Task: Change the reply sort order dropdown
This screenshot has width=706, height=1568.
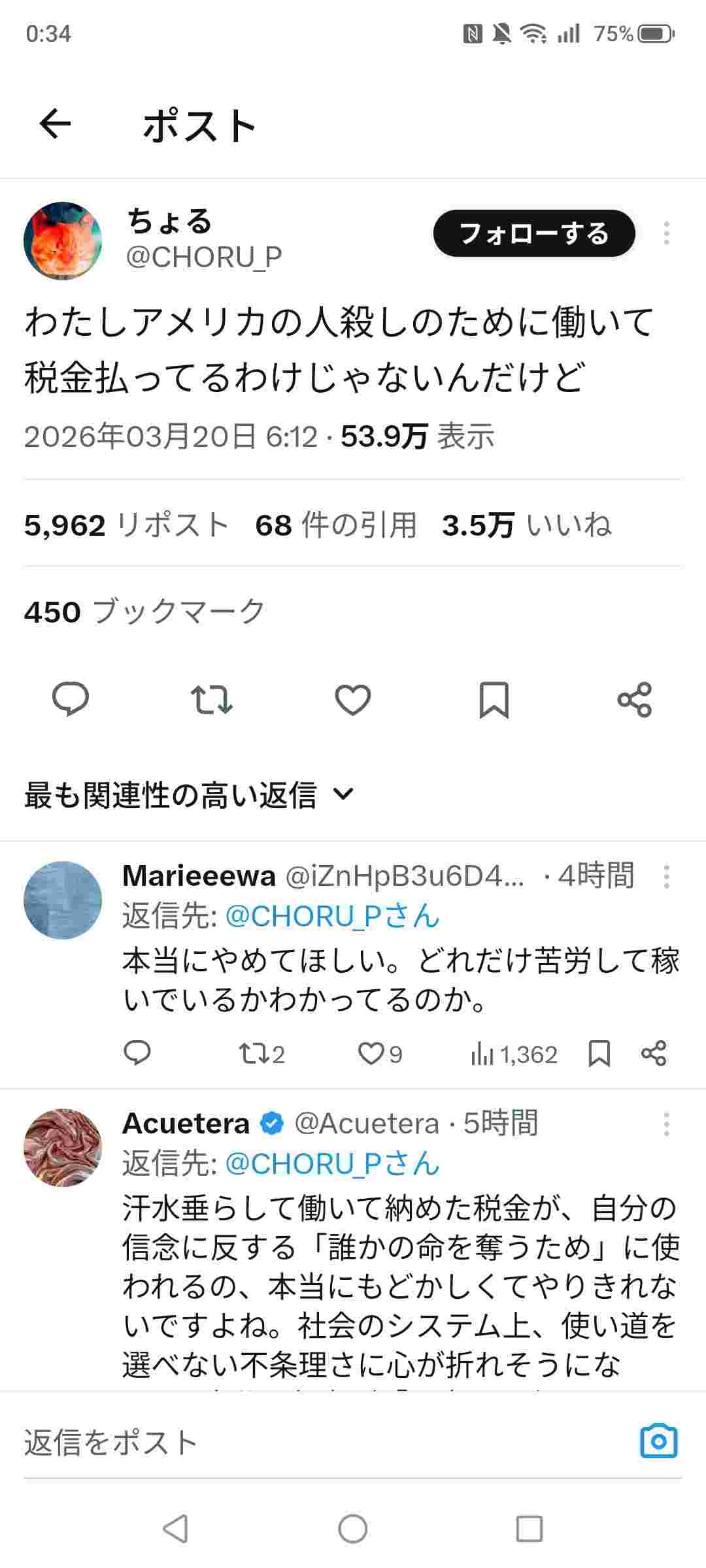Action: pos(190,795)
